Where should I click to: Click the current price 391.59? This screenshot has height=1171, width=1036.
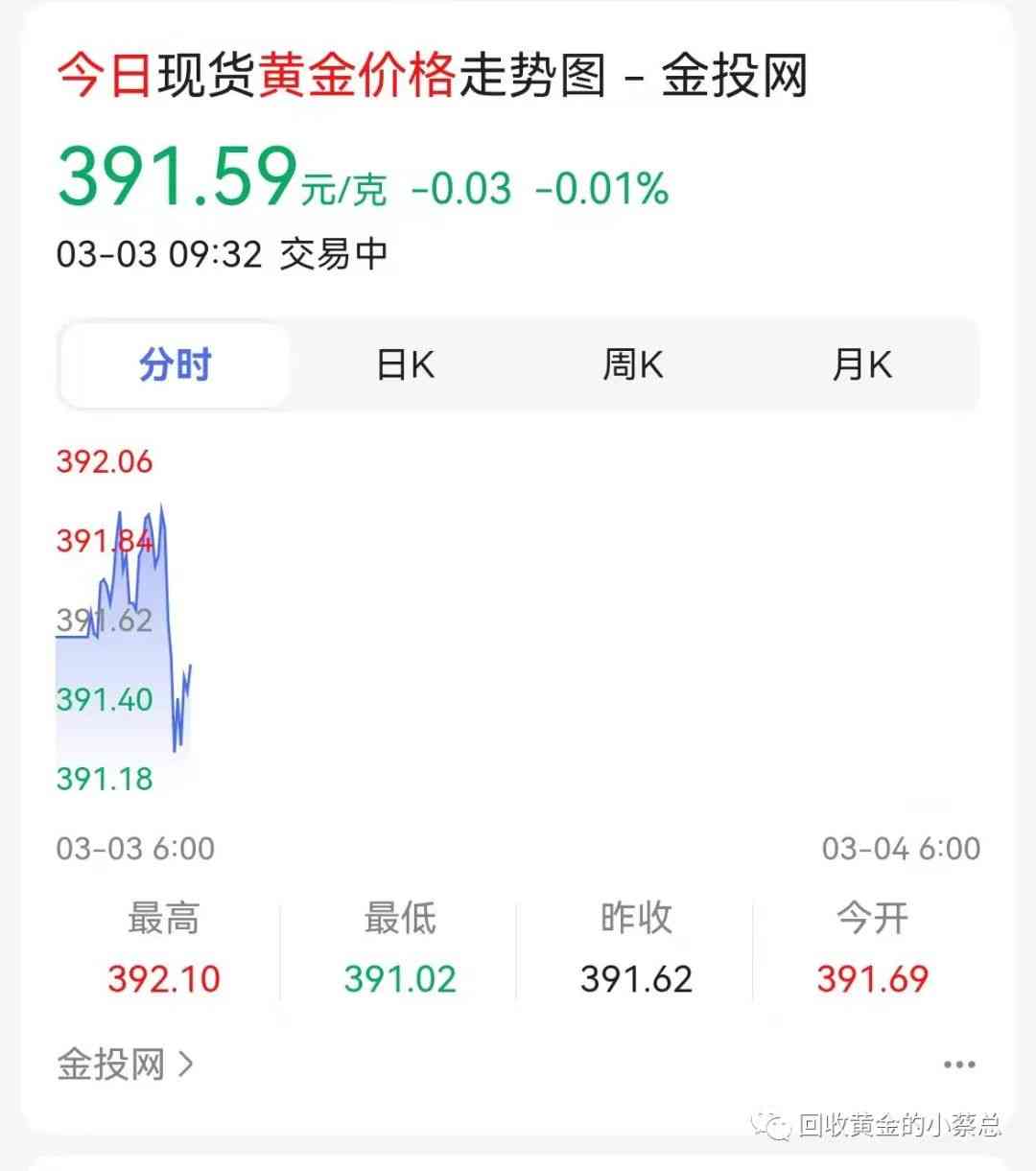coord(176,177)
